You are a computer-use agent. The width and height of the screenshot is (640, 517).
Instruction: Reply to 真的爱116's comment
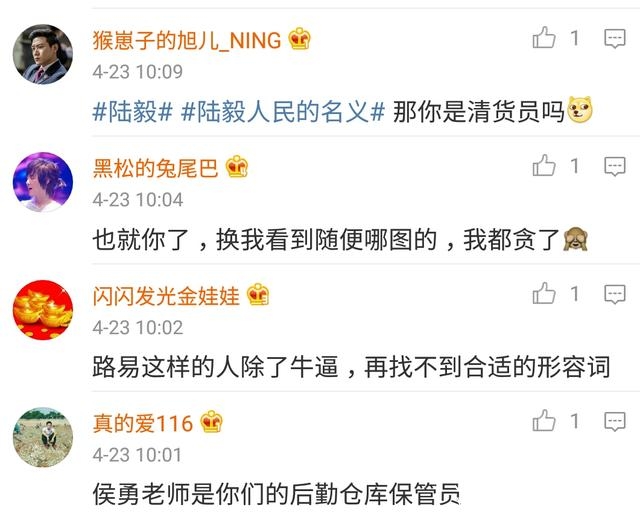tap(614, 421)
